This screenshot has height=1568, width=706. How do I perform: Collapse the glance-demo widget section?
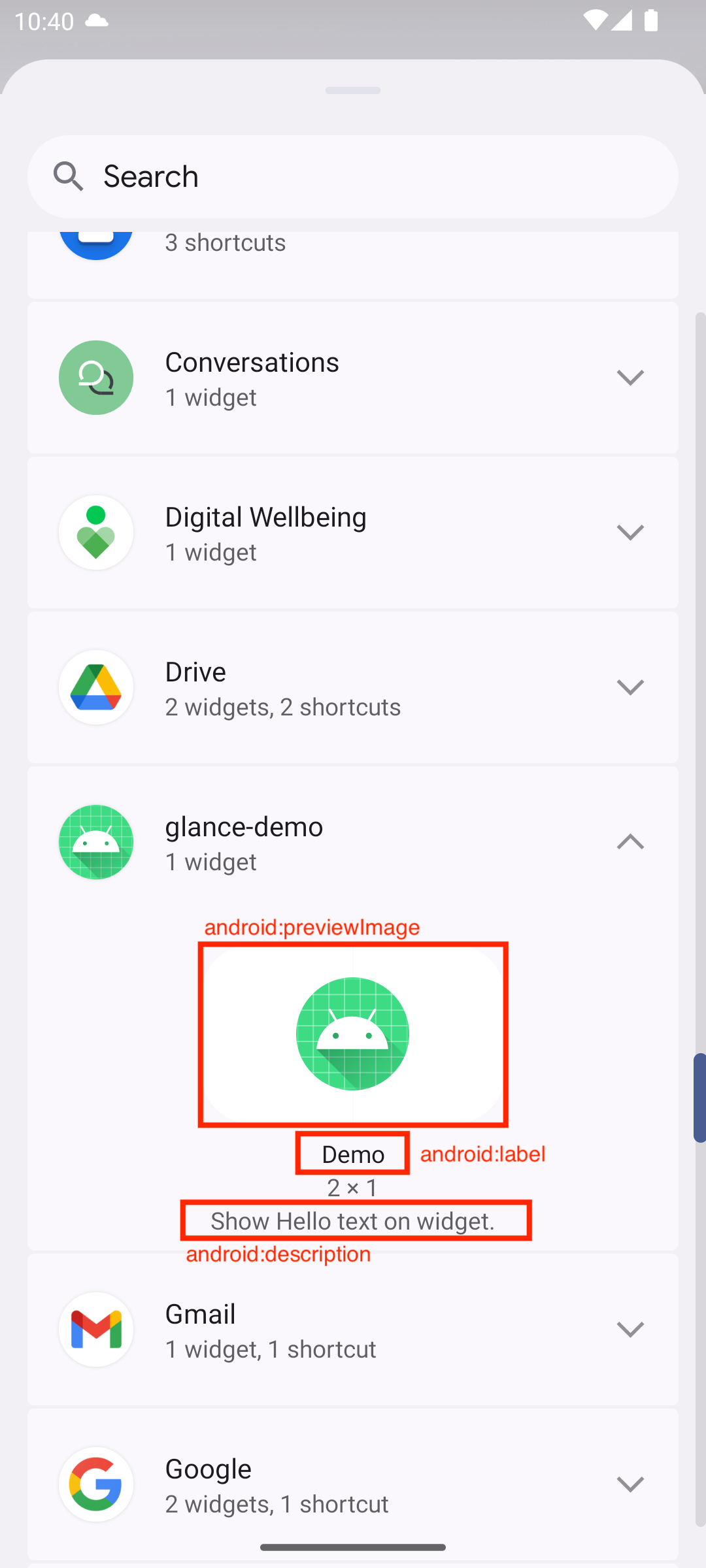tap(630, 842)
